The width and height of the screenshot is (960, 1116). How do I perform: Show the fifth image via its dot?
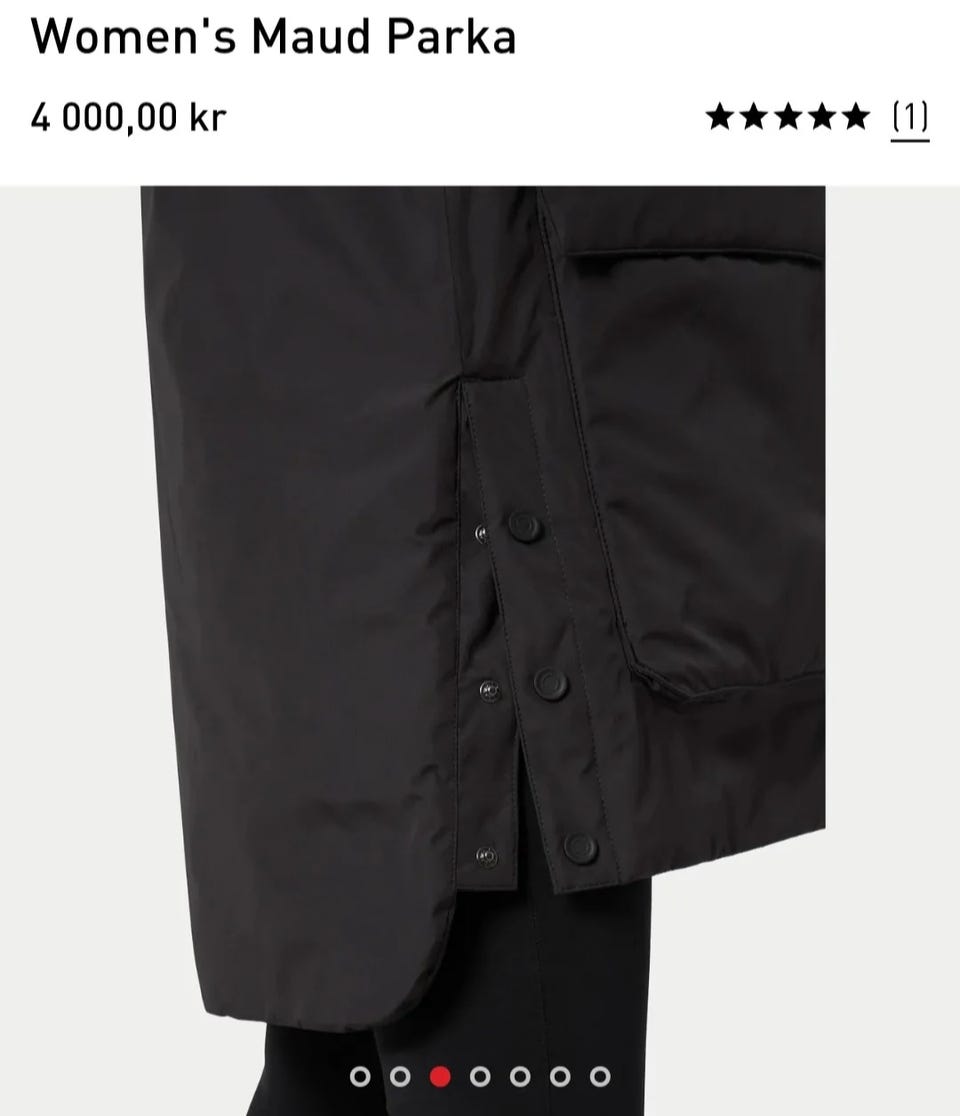pos(520,1077)
